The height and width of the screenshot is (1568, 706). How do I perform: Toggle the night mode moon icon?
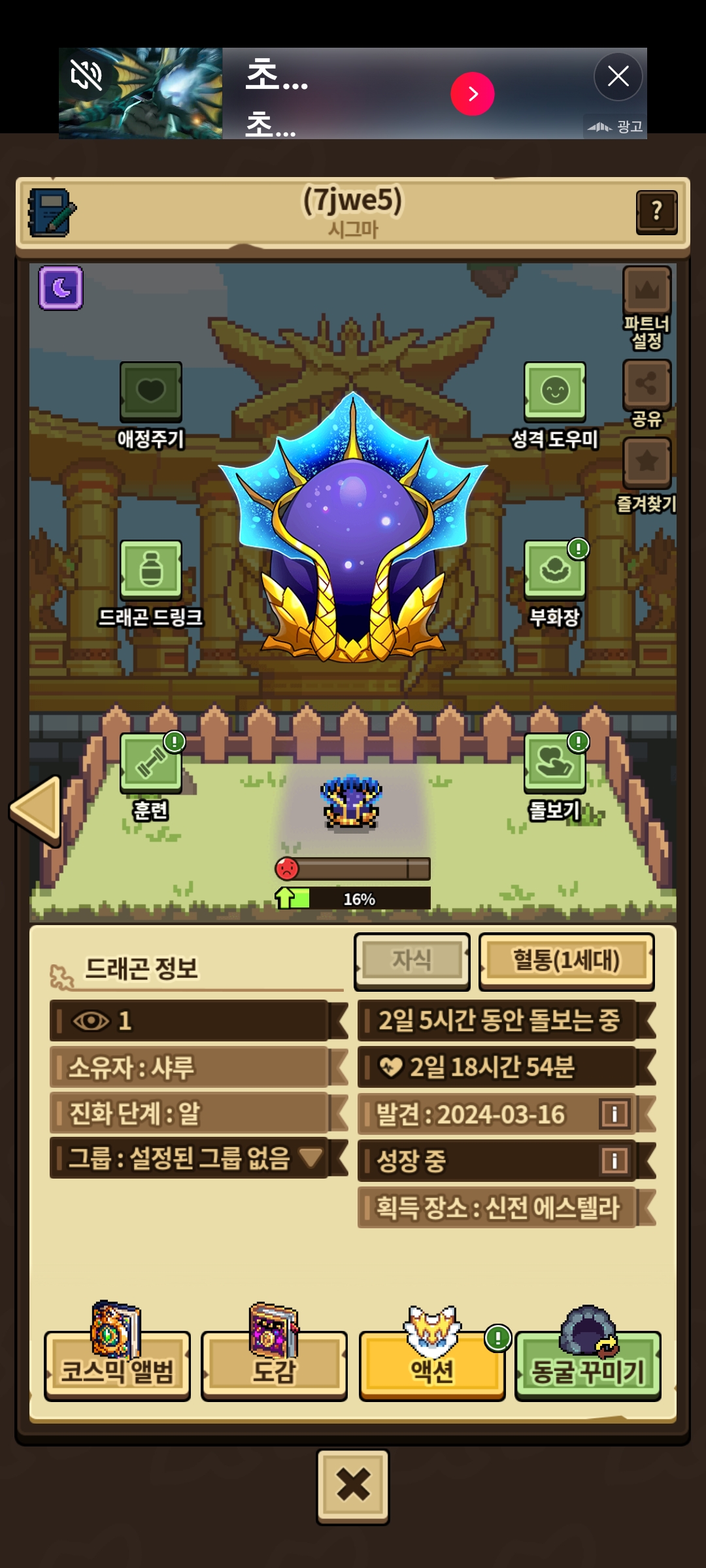(61, 287)
